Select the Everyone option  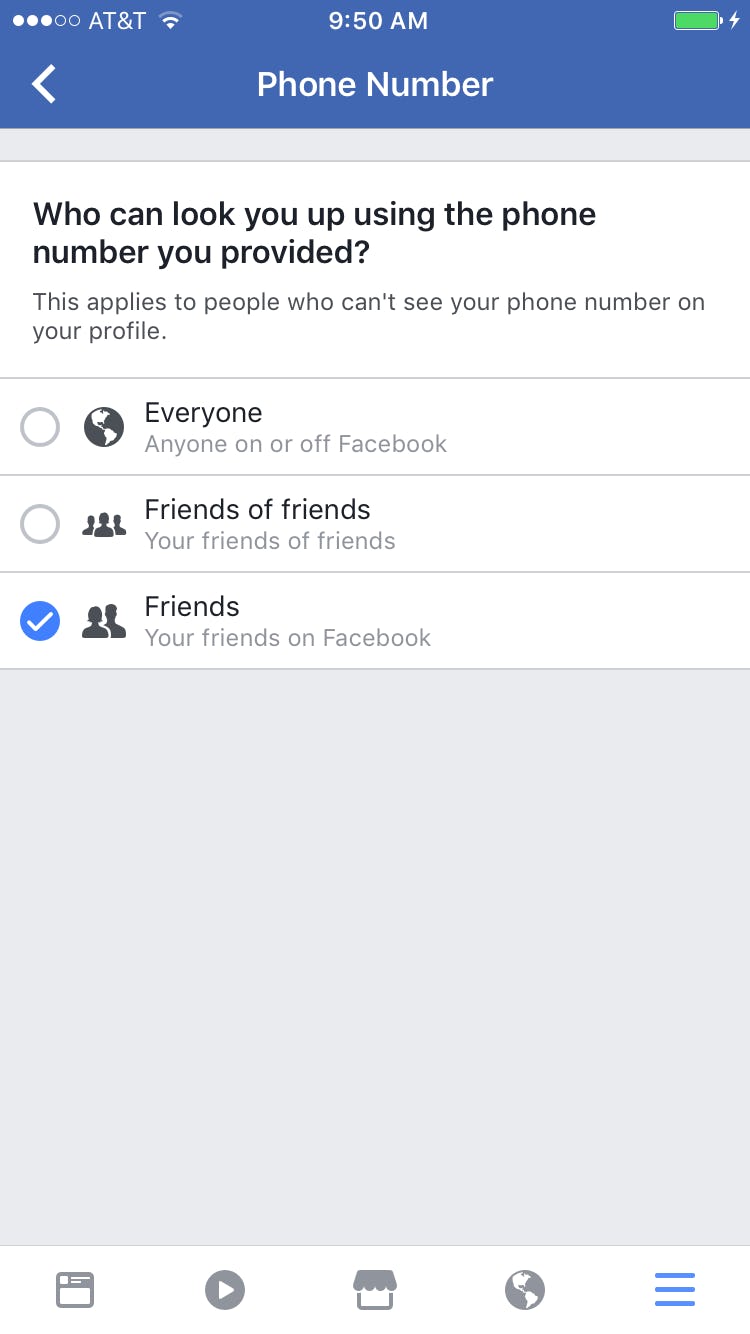(x=40, y=427)
